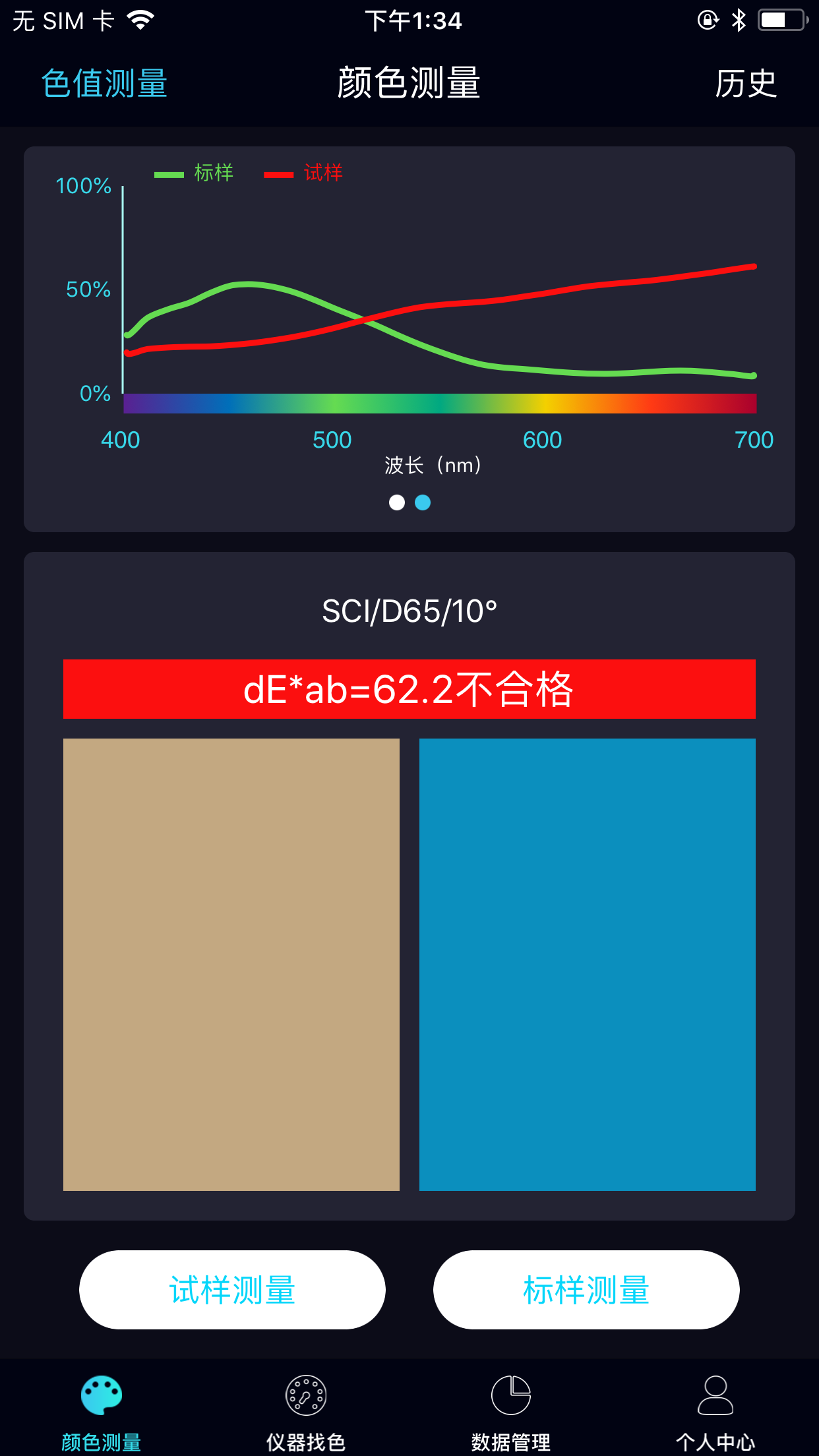Tap the tan standard color swatch

(231, 964)
